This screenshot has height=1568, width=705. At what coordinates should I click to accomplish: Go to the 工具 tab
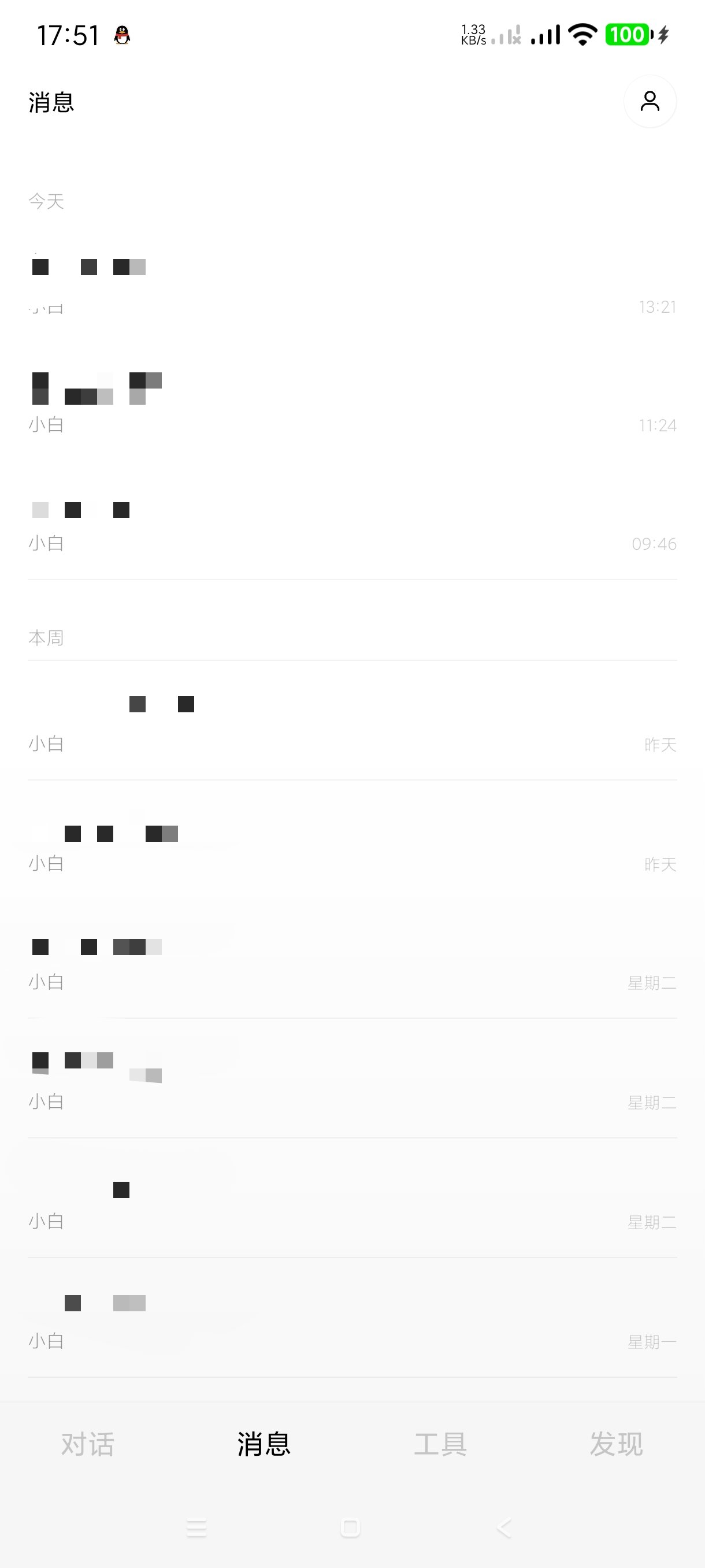[x=440, y=1444]
